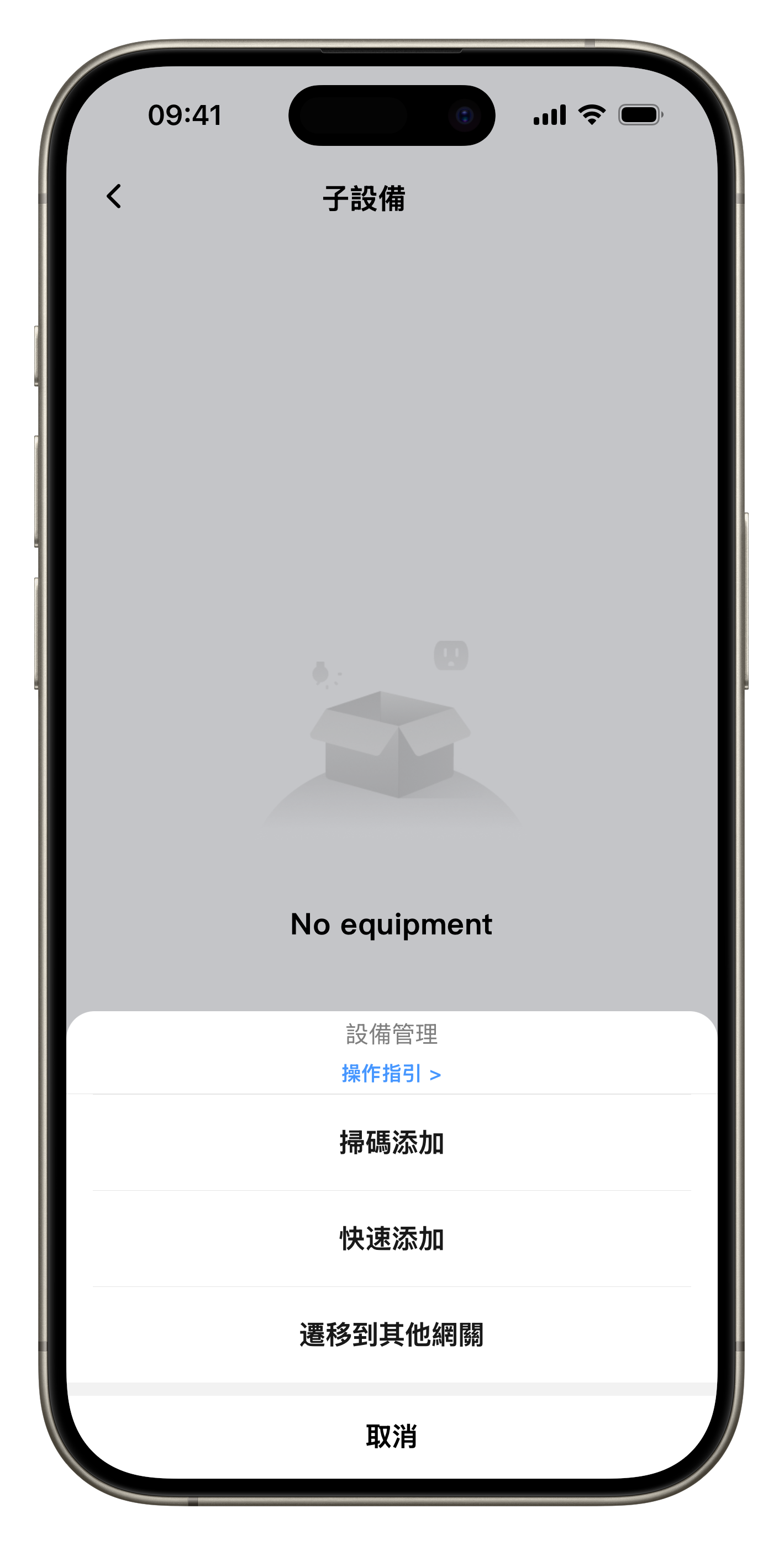
Task: Dismiss the sheet with 取消
Action: coord(392,1437)
